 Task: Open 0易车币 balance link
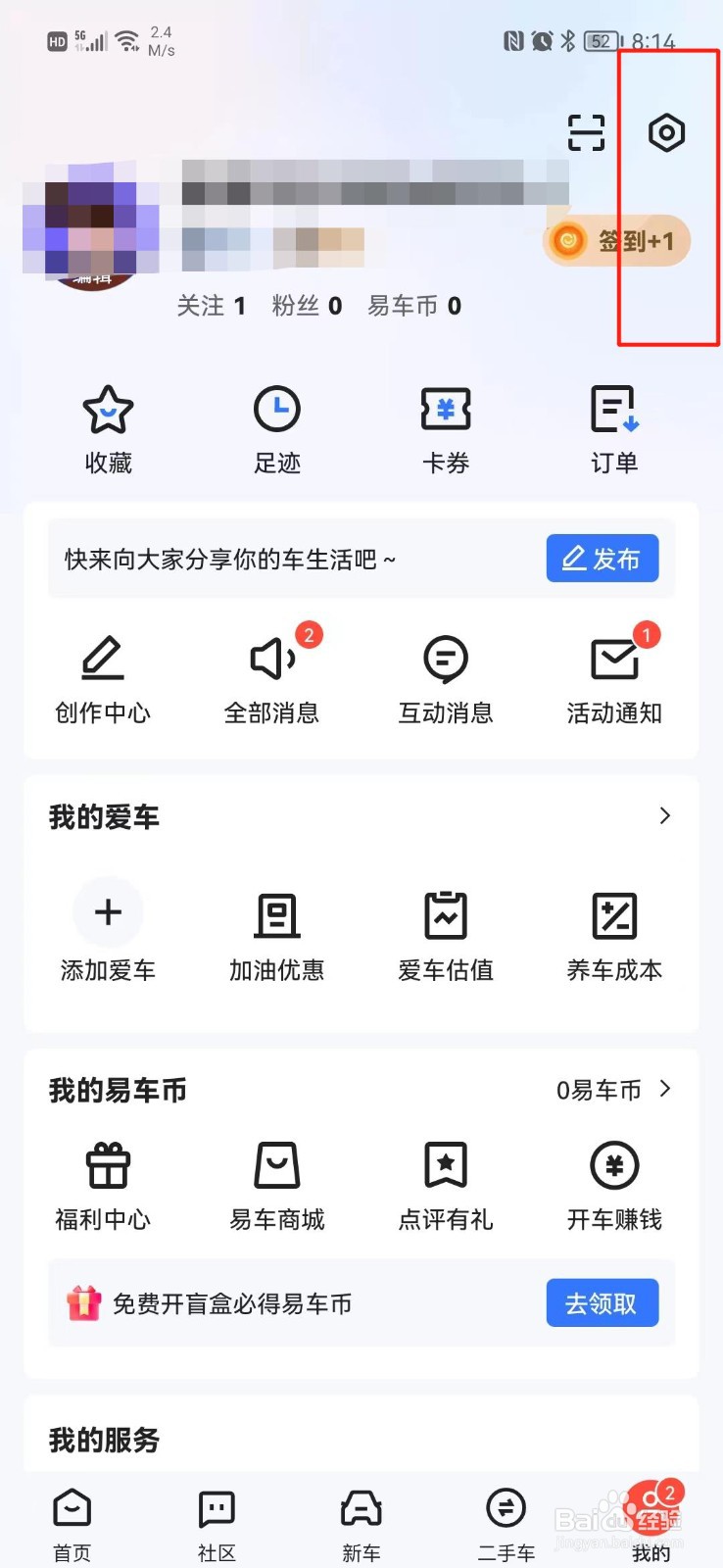[613, 1090]
